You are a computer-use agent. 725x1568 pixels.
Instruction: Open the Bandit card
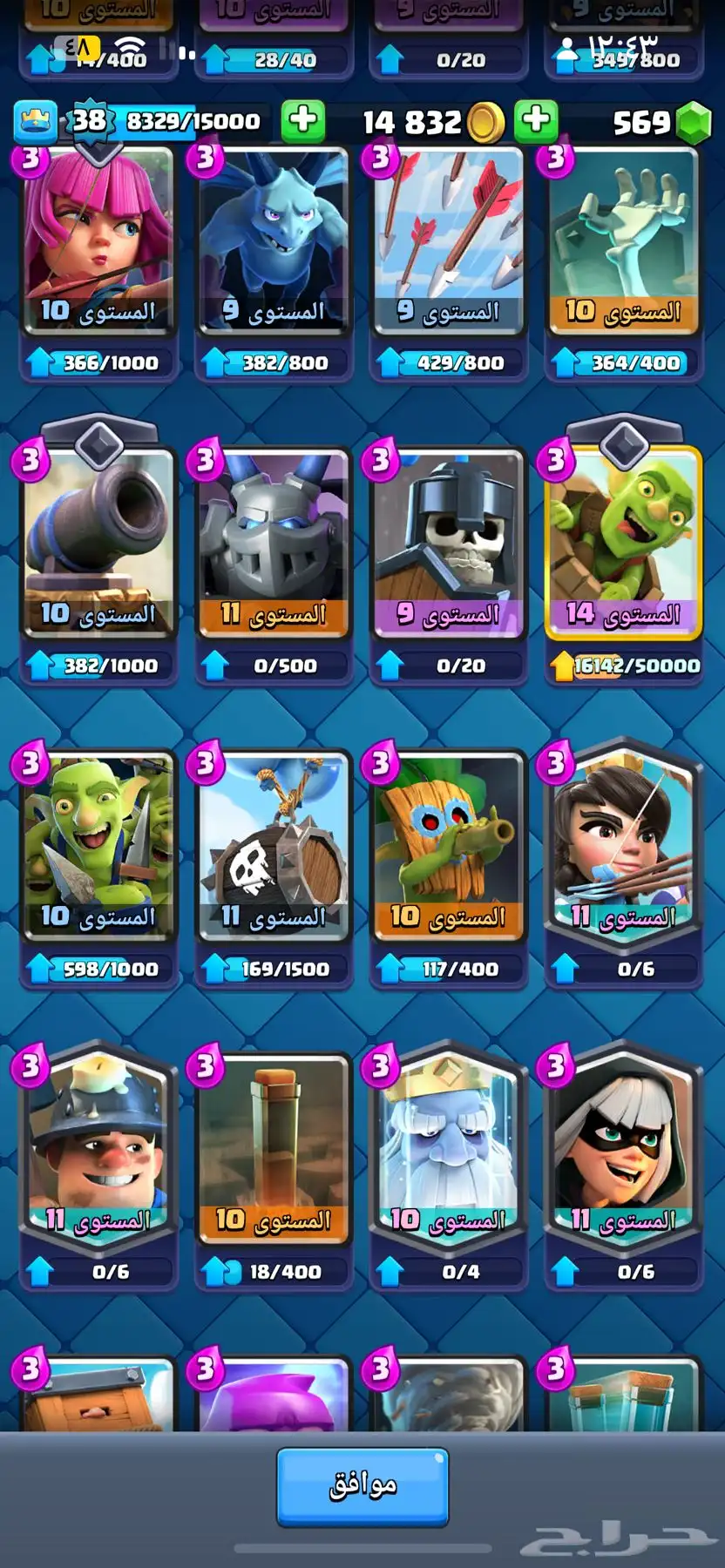[x=624, y=1148]
